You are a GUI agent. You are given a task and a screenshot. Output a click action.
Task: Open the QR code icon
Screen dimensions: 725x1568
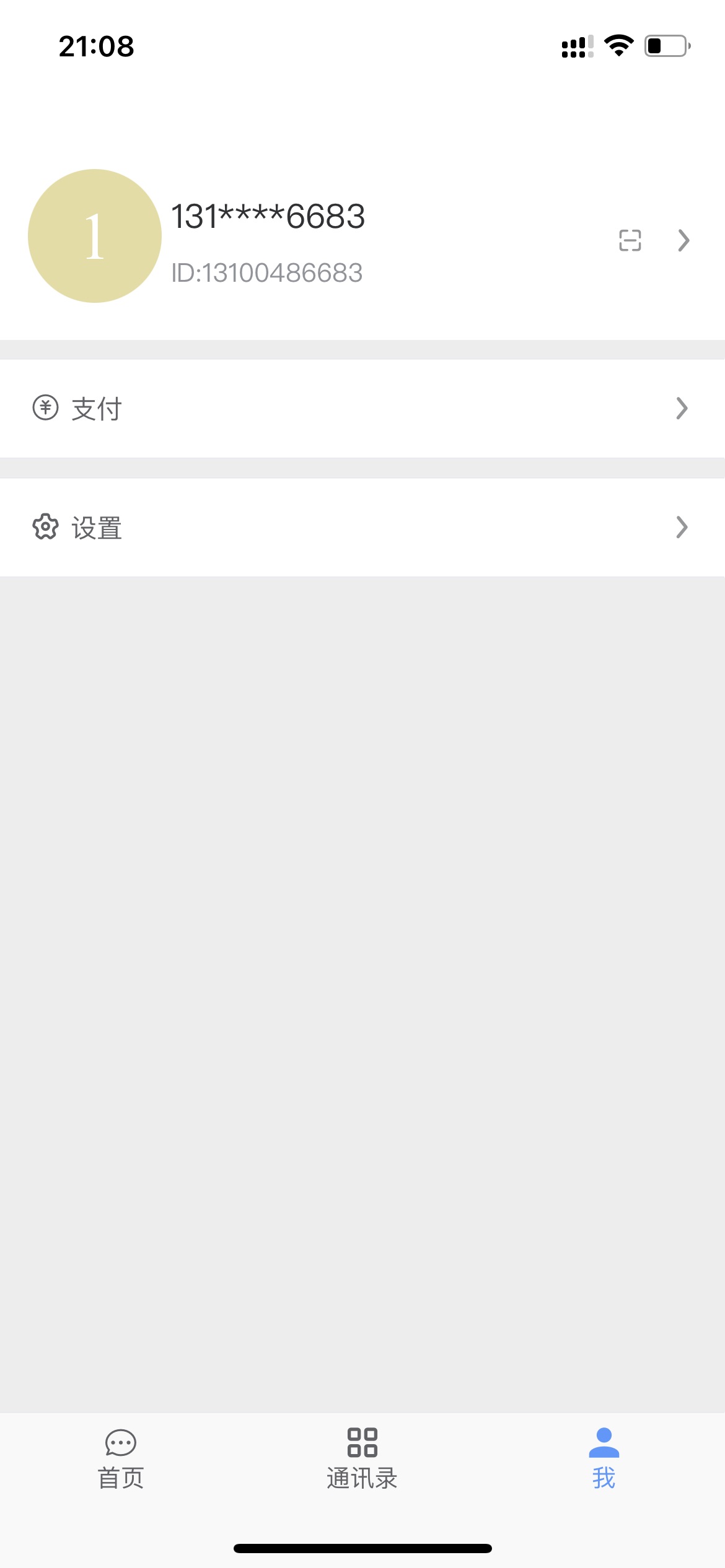[630, 240]
